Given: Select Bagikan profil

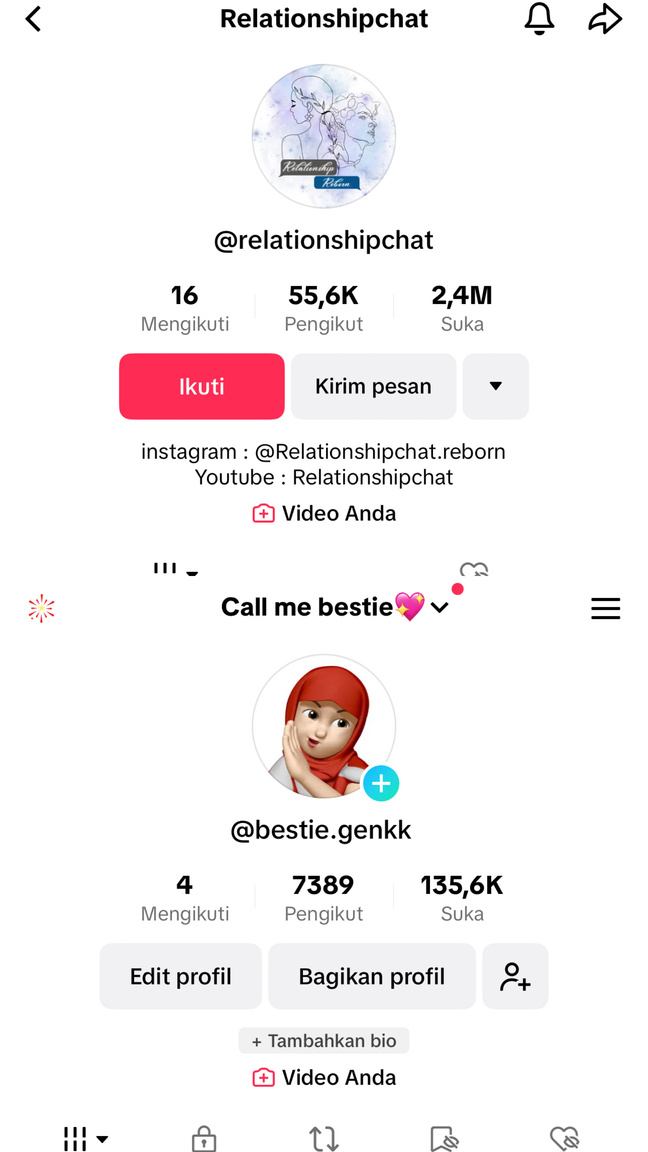Looking at the screenshot, I should click(371, 976).
